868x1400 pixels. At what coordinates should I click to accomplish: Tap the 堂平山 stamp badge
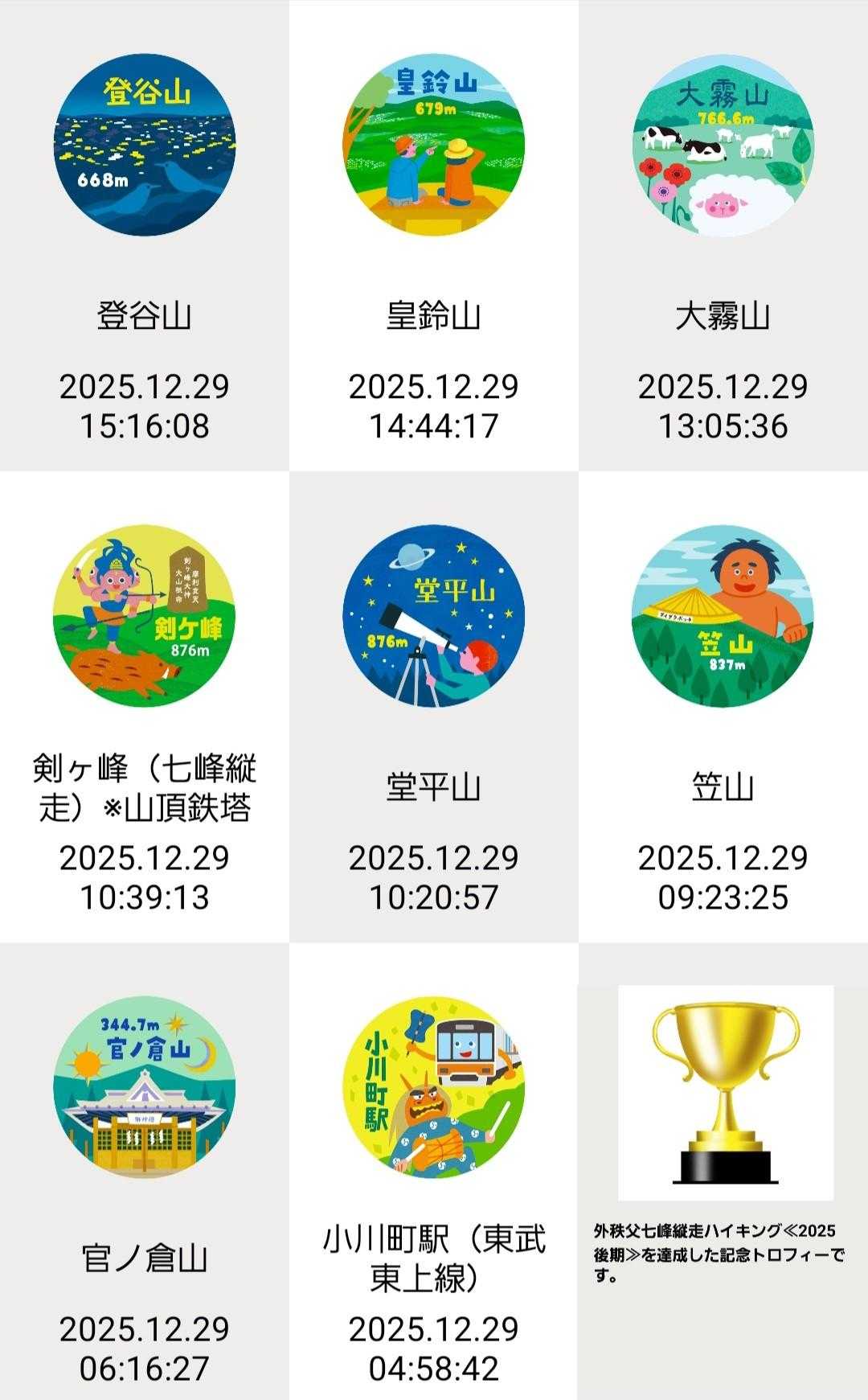point(434,617)
